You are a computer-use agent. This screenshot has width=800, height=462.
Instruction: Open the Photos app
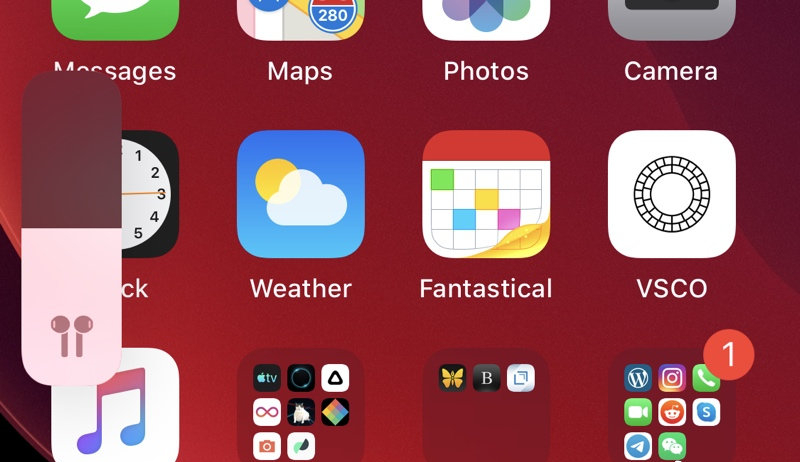[486, 22]
